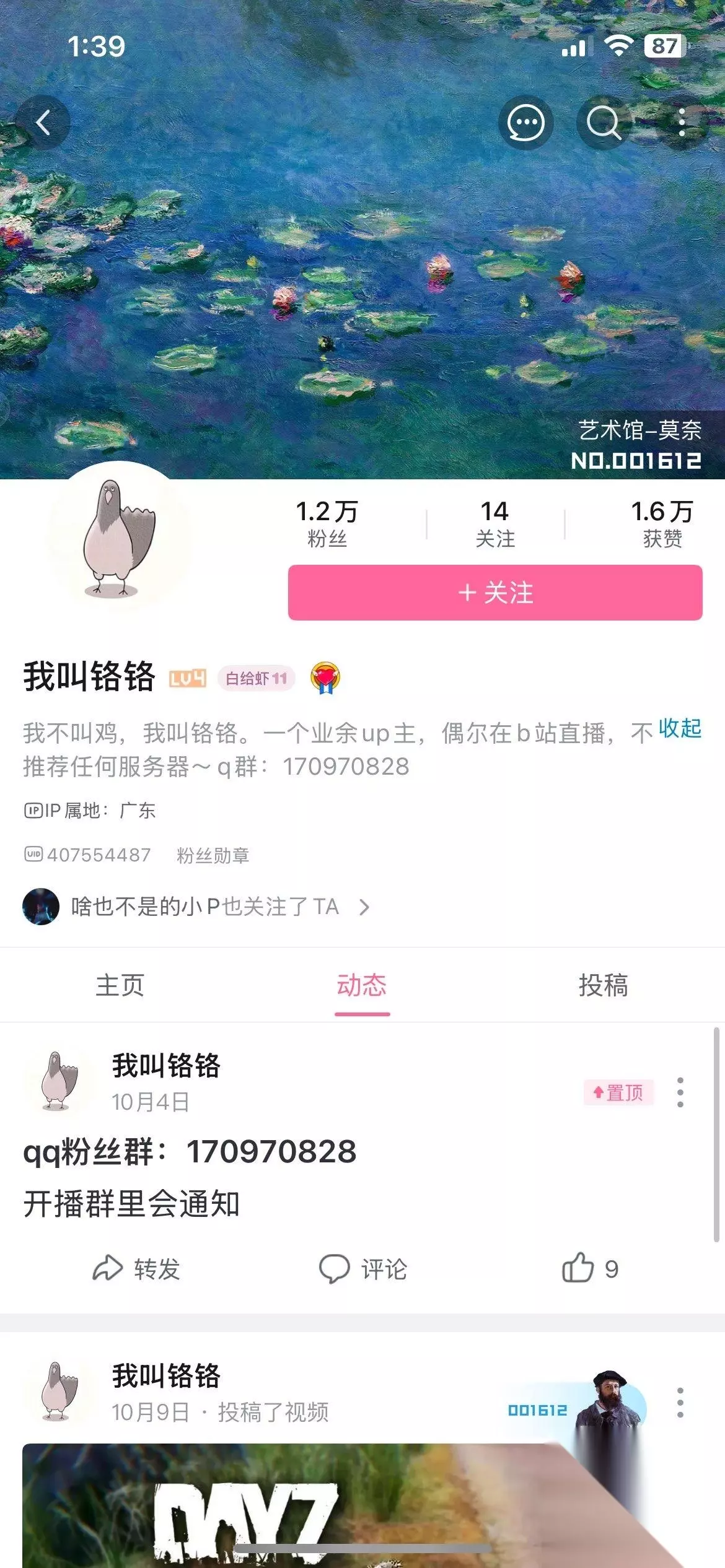Viewport: 725px width, 1568px height.
Task: Select the 动态 tab
Action: coord(362,985)
